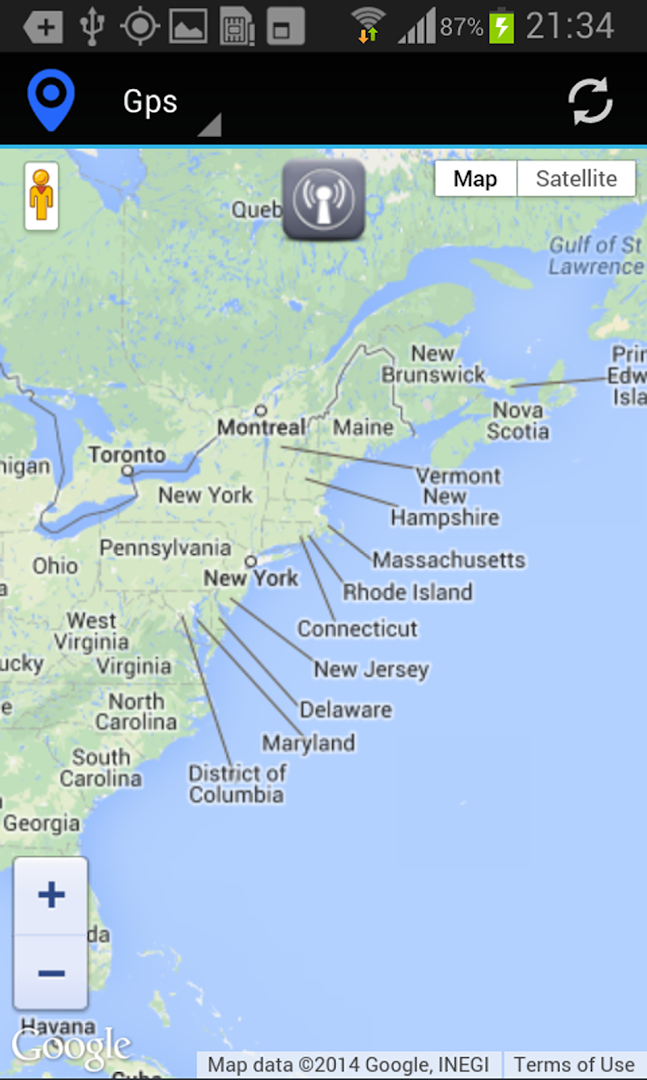Tap the cell tower marker on the map
Viewport: 647px width, 1080px height.
tap(323, 199)
